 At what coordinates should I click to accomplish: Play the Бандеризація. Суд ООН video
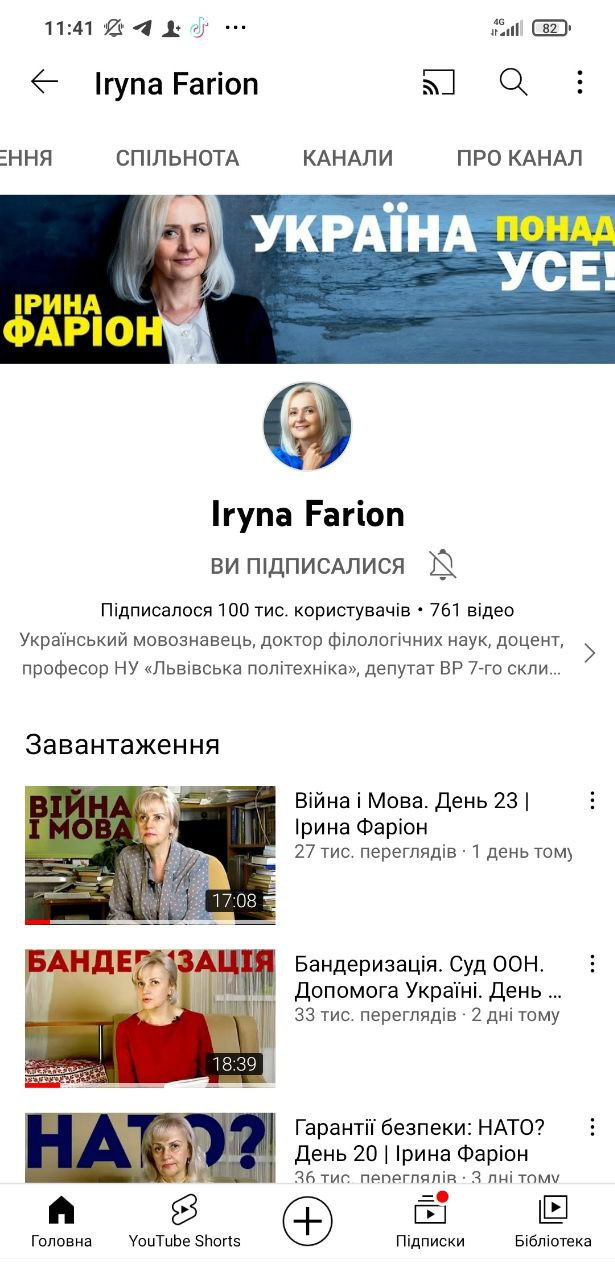150,1017
